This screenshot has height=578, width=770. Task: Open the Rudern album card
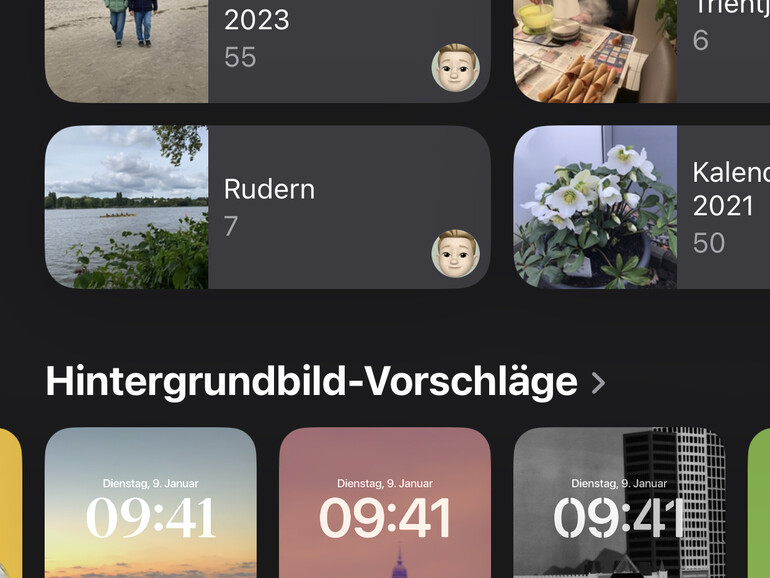coord(267,207)
